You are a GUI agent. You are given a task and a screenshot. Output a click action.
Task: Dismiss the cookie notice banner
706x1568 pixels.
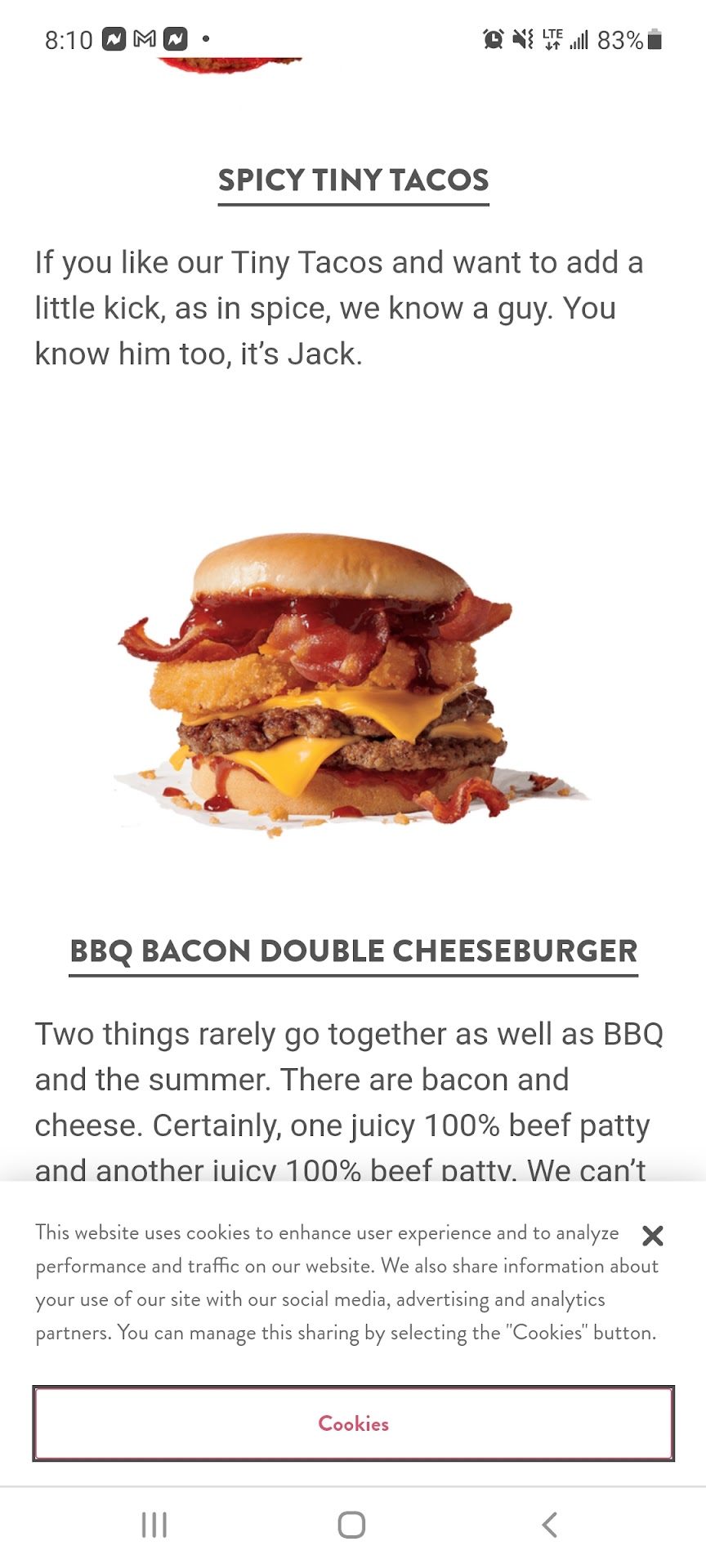[x=652, y=1236]
